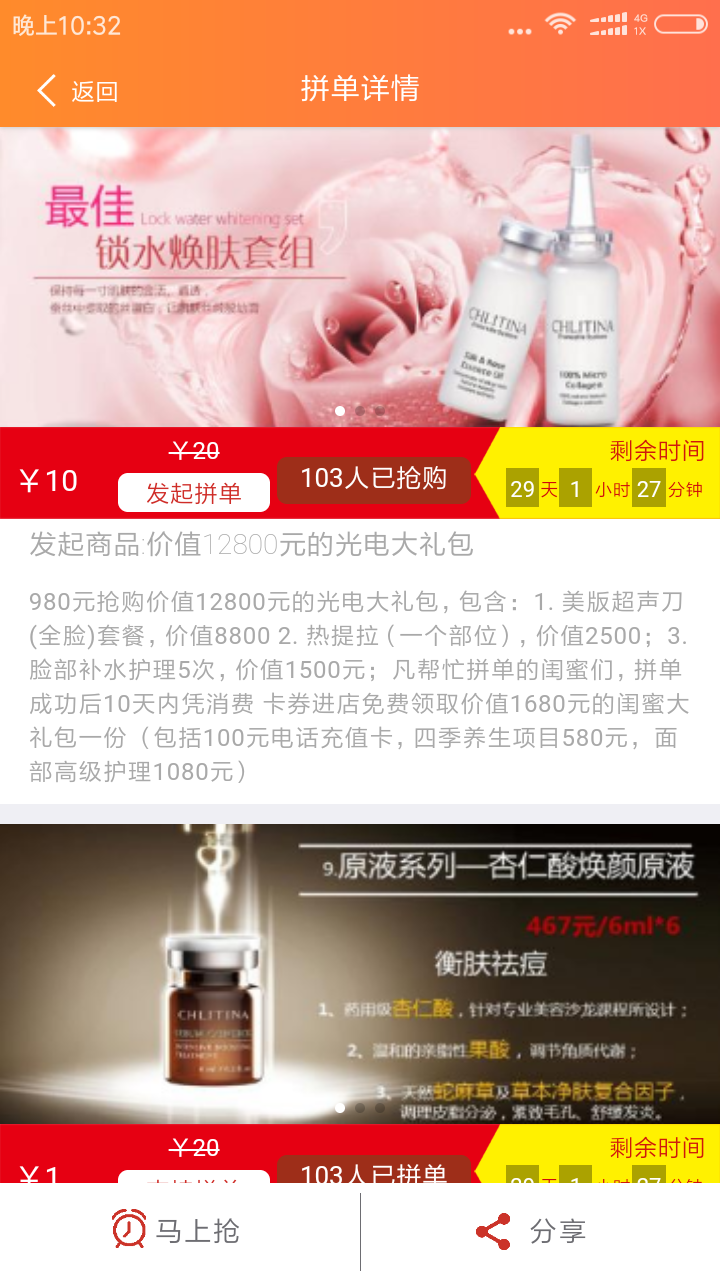Open the 锁水焕肤套组 banner image
The width and height of the screenshot is (720, 1280).
[x=360, y=277]
